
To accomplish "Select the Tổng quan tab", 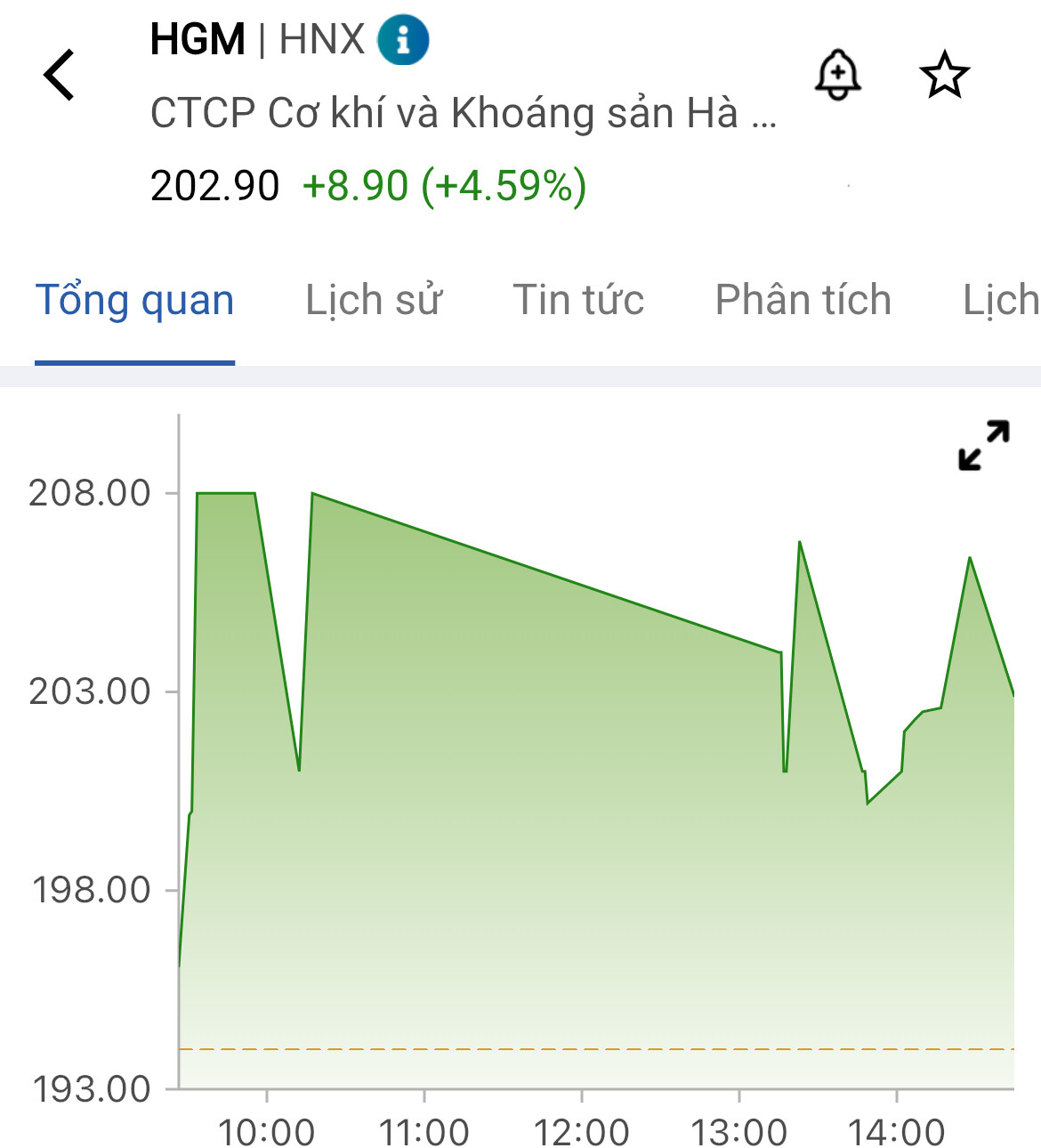I will click(x=134, y=301).
